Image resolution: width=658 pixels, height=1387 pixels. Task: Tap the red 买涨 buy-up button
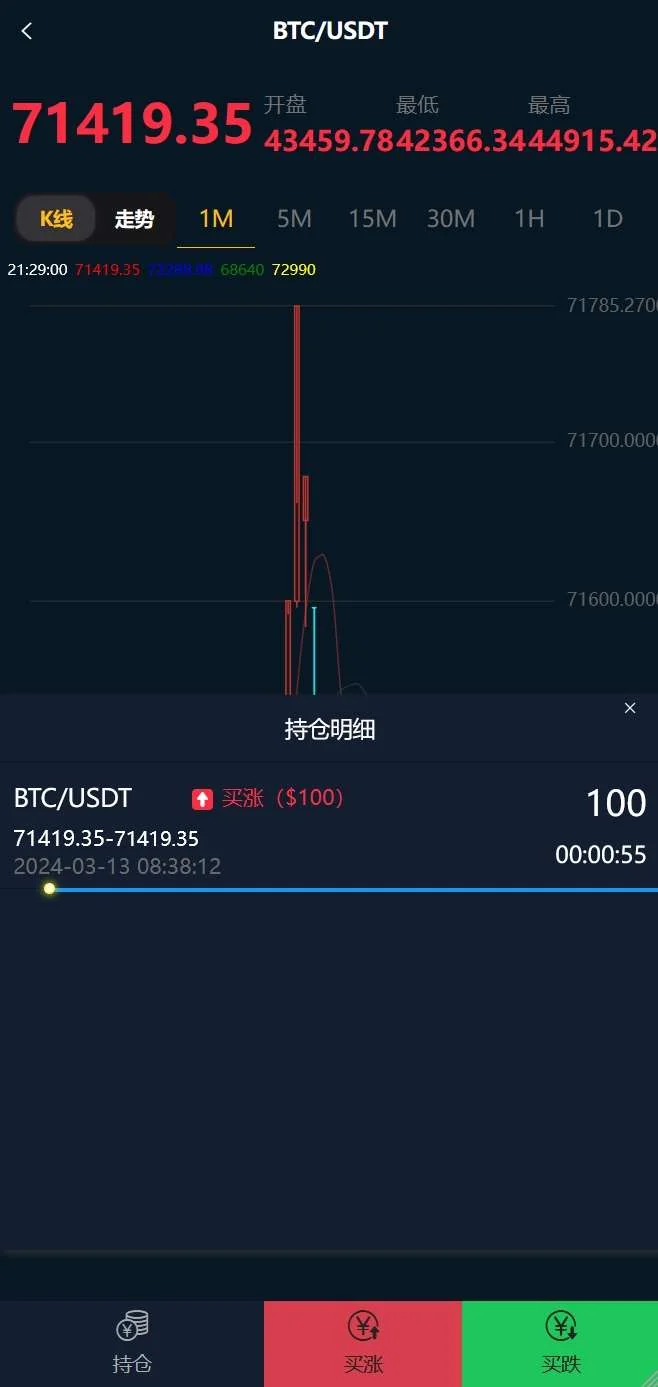(363, 1343)
